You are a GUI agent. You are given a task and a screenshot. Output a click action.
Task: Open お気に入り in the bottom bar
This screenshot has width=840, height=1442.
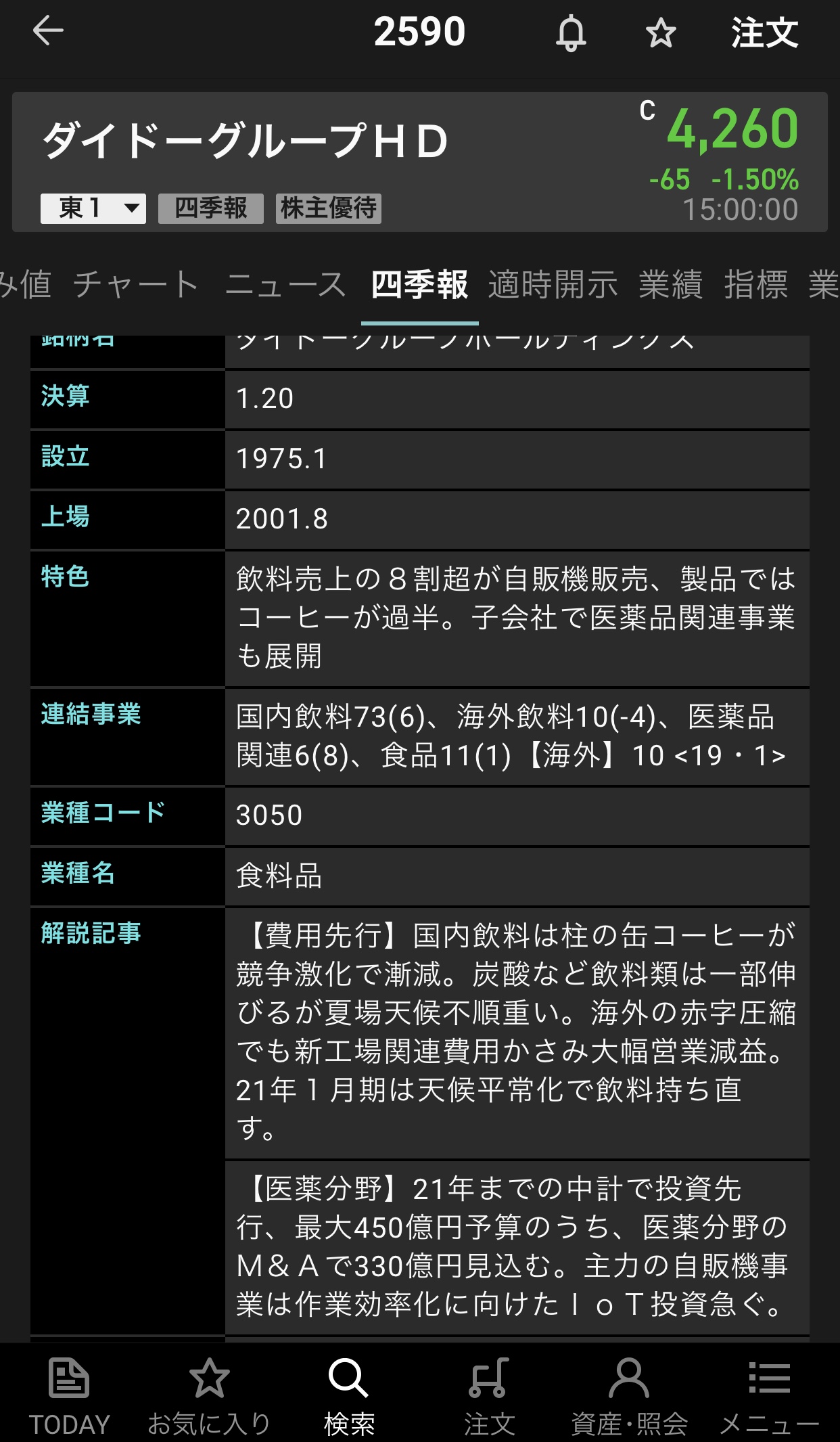click(209, 1395)
